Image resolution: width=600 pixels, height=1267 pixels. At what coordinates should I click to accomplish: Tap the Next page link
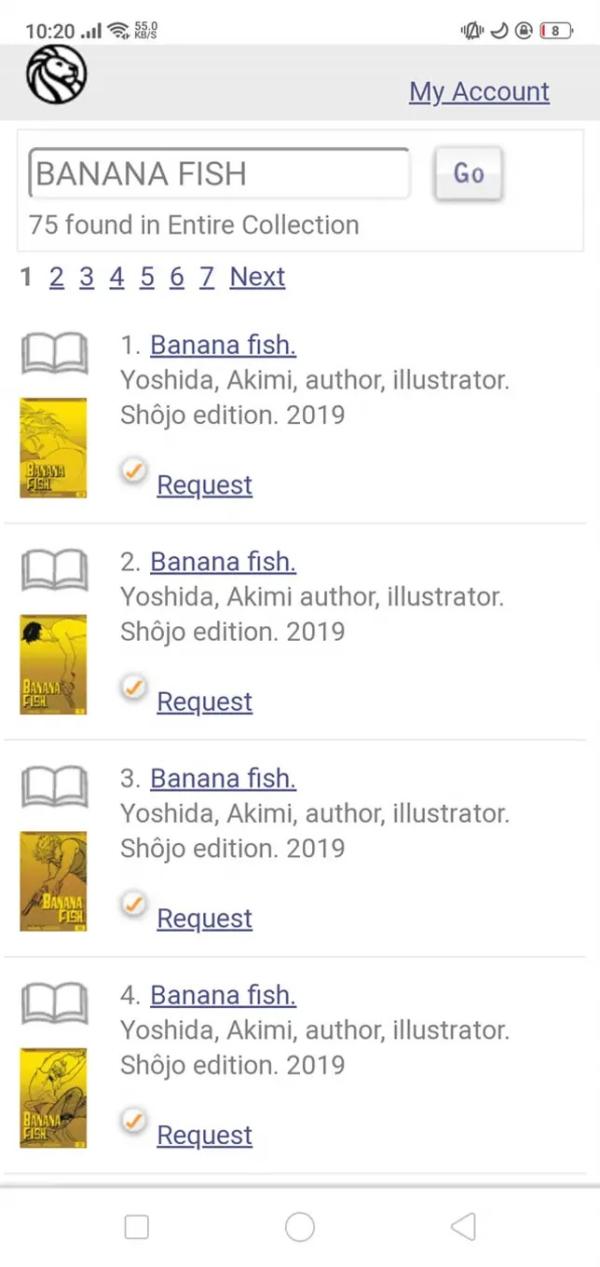tap(257, 277)
